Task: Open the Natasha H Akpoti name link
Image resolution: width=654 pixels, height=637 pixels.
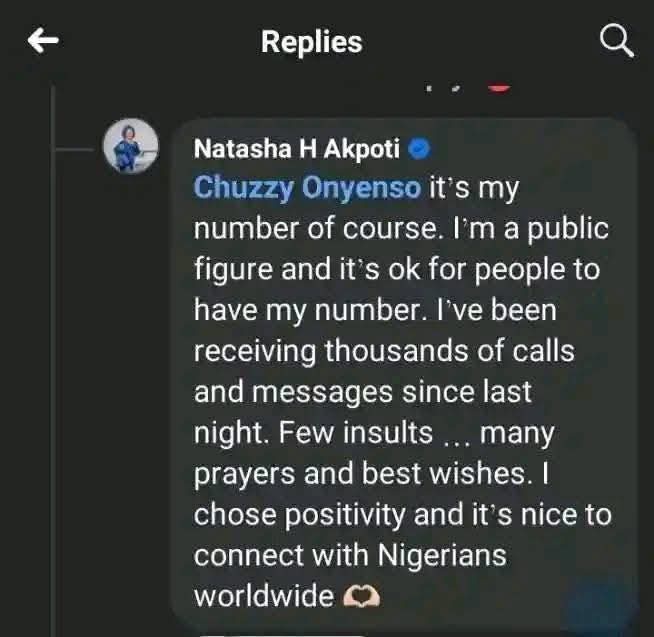Action: point(296,150)
